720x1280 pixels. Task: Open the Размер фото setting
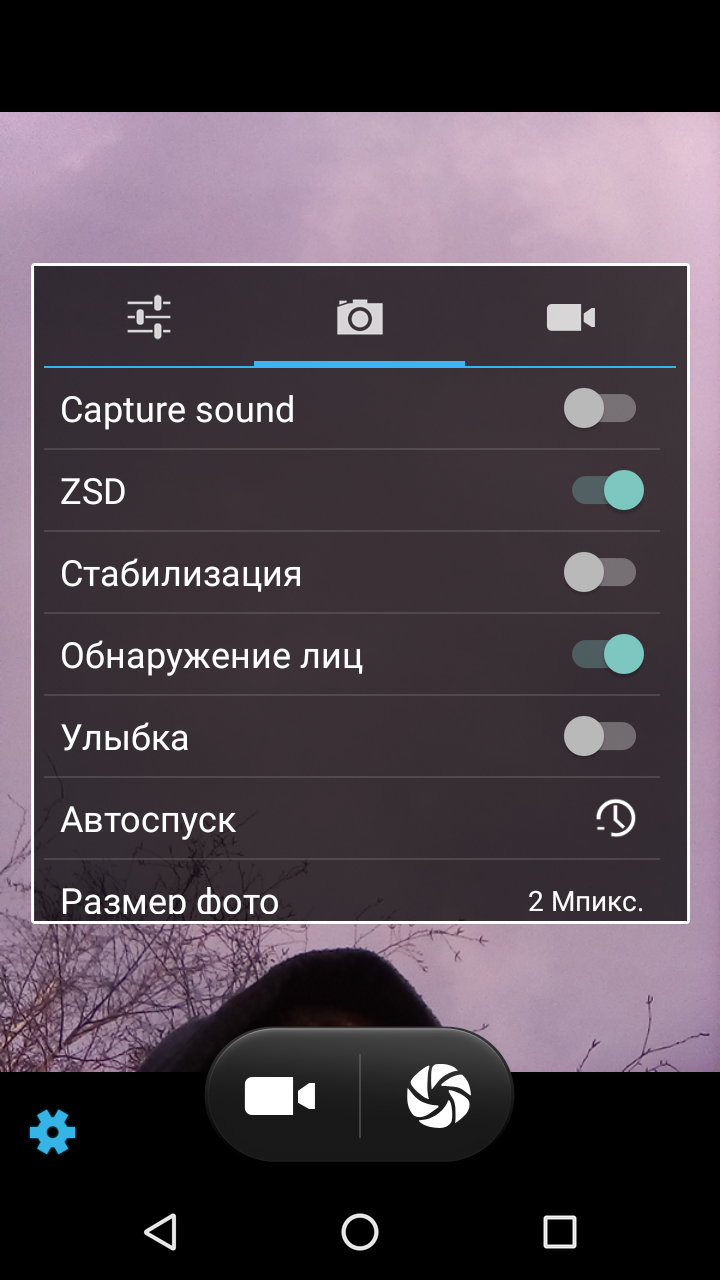point(352,890)
